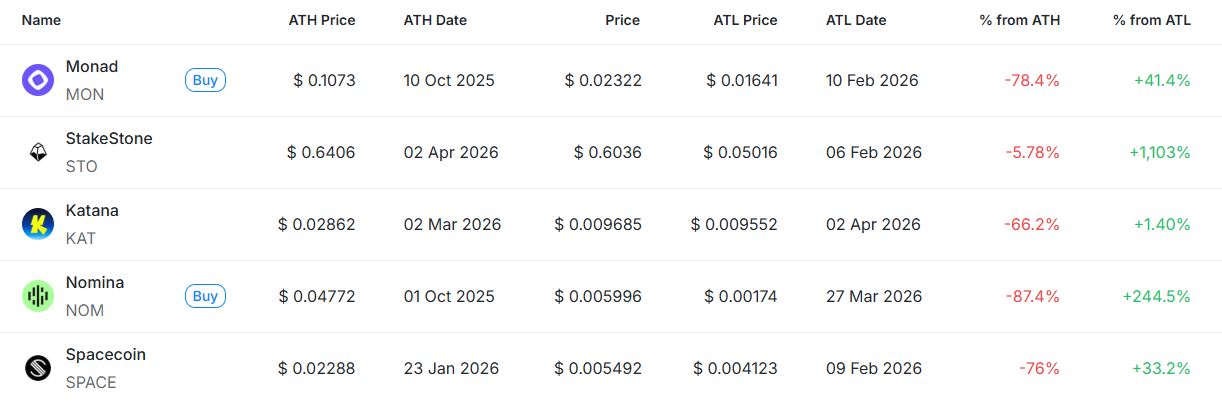Sort by the % from ATH column header

tap(1019, 20)
